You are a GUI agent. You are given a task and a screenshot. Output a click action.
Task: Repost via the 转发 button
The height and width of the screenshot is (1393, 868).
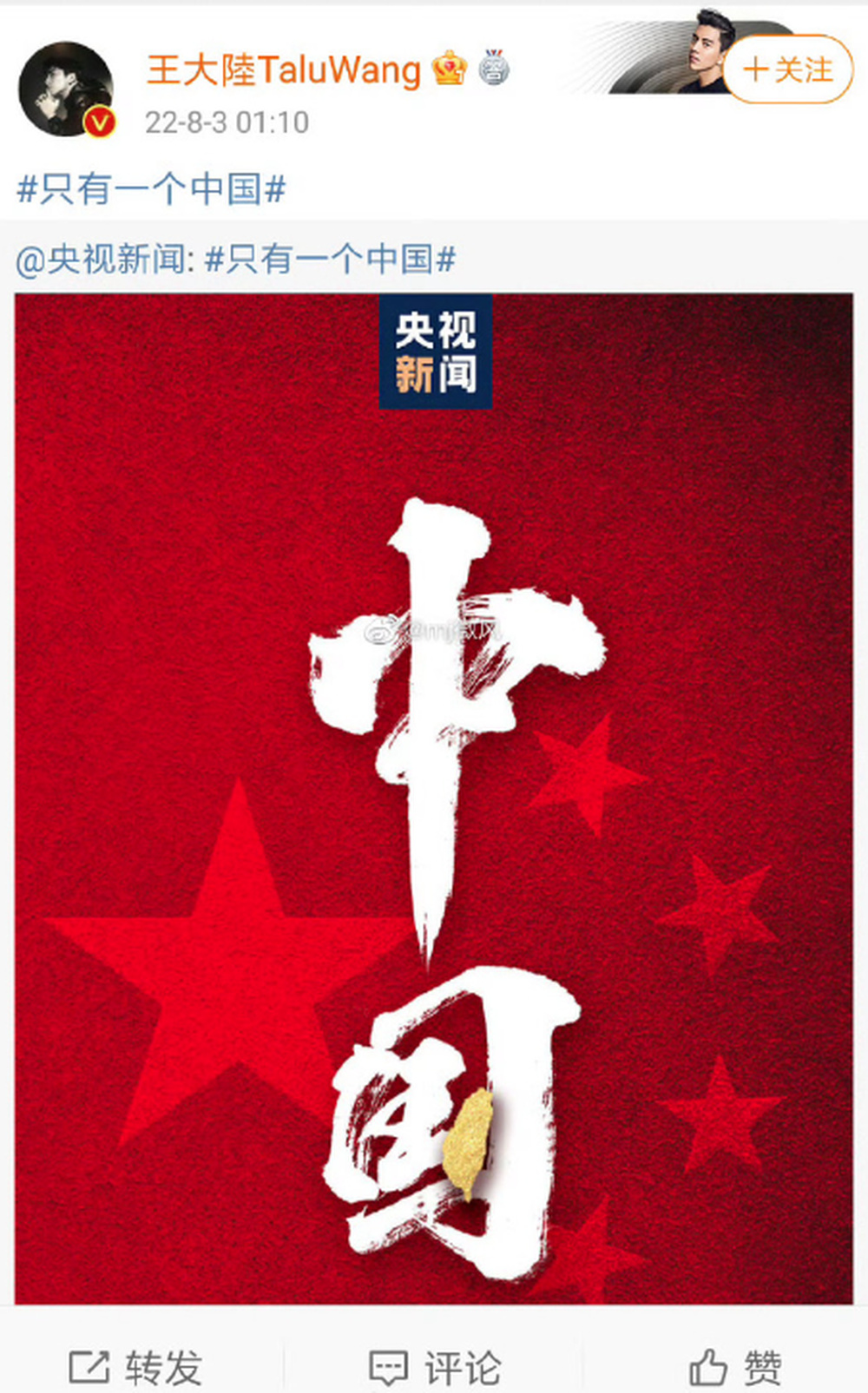click(136, 1368)
